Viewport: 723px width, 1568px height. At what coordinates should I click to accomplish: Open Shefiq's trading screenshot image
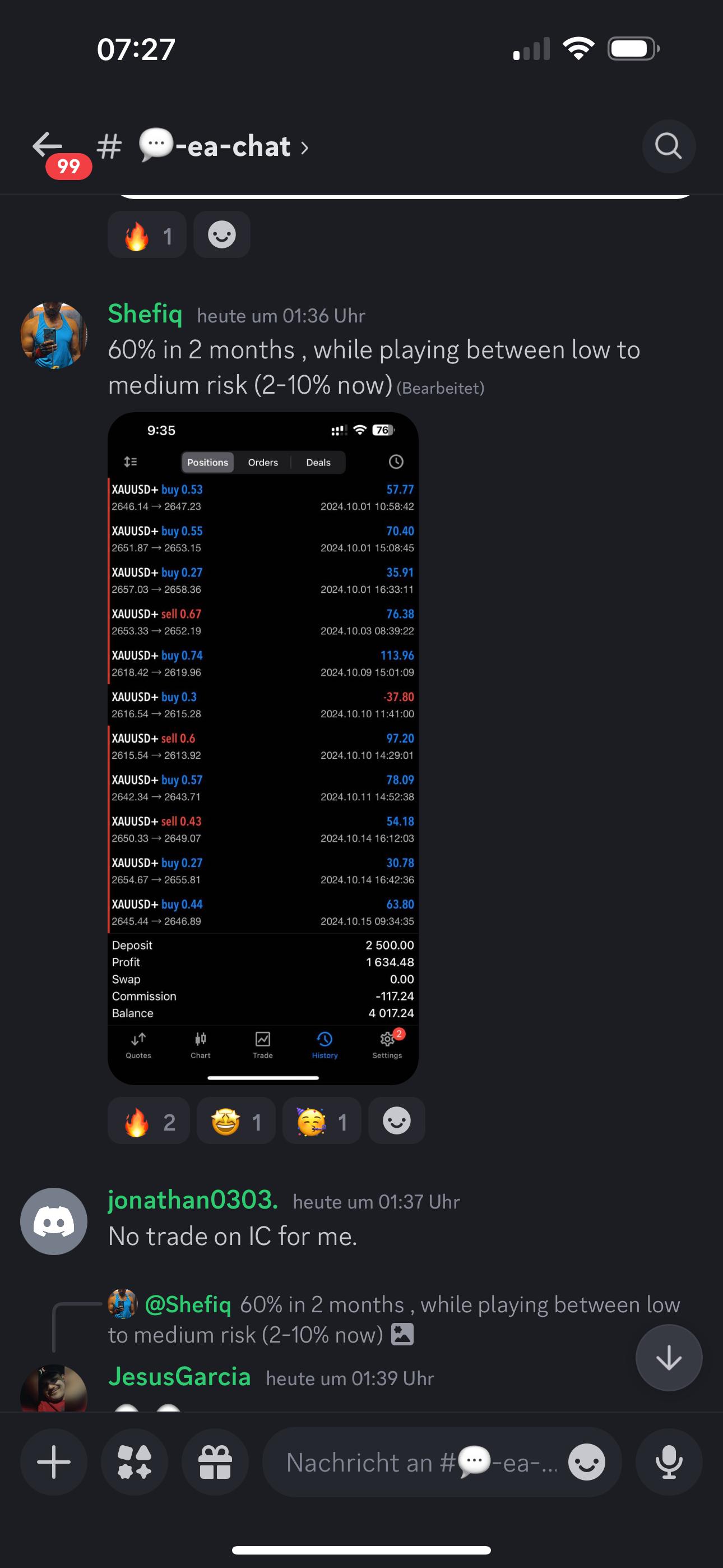pos(262,748)
